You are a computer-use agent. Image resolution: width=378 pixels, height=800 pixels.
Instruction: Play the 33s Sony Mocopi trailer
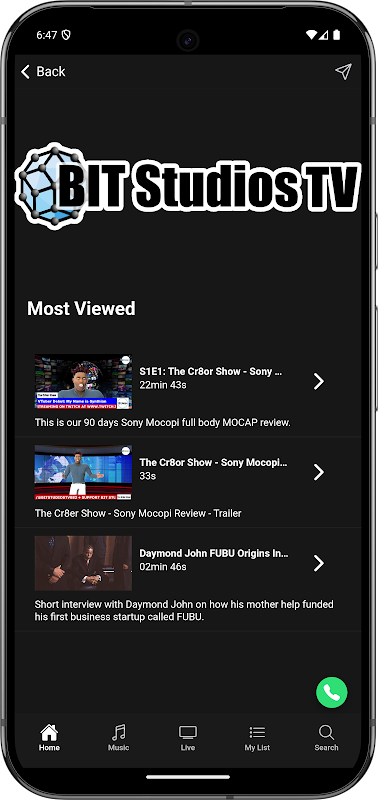tap(188, 482)
